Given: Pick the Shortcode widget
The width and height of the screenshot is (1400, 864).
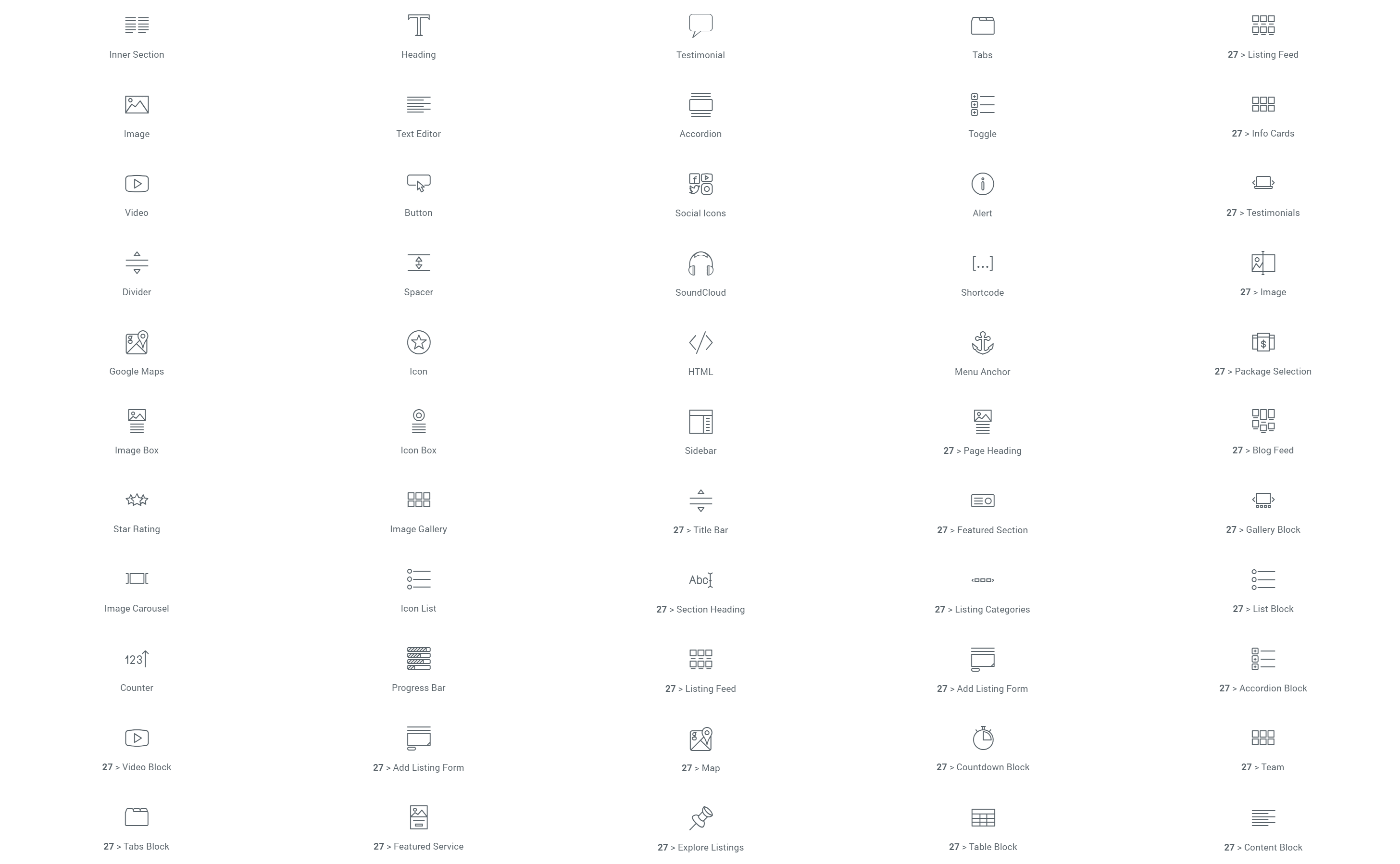Looking at the screenshot, I should pyautogui.click(x=982, y=274).
